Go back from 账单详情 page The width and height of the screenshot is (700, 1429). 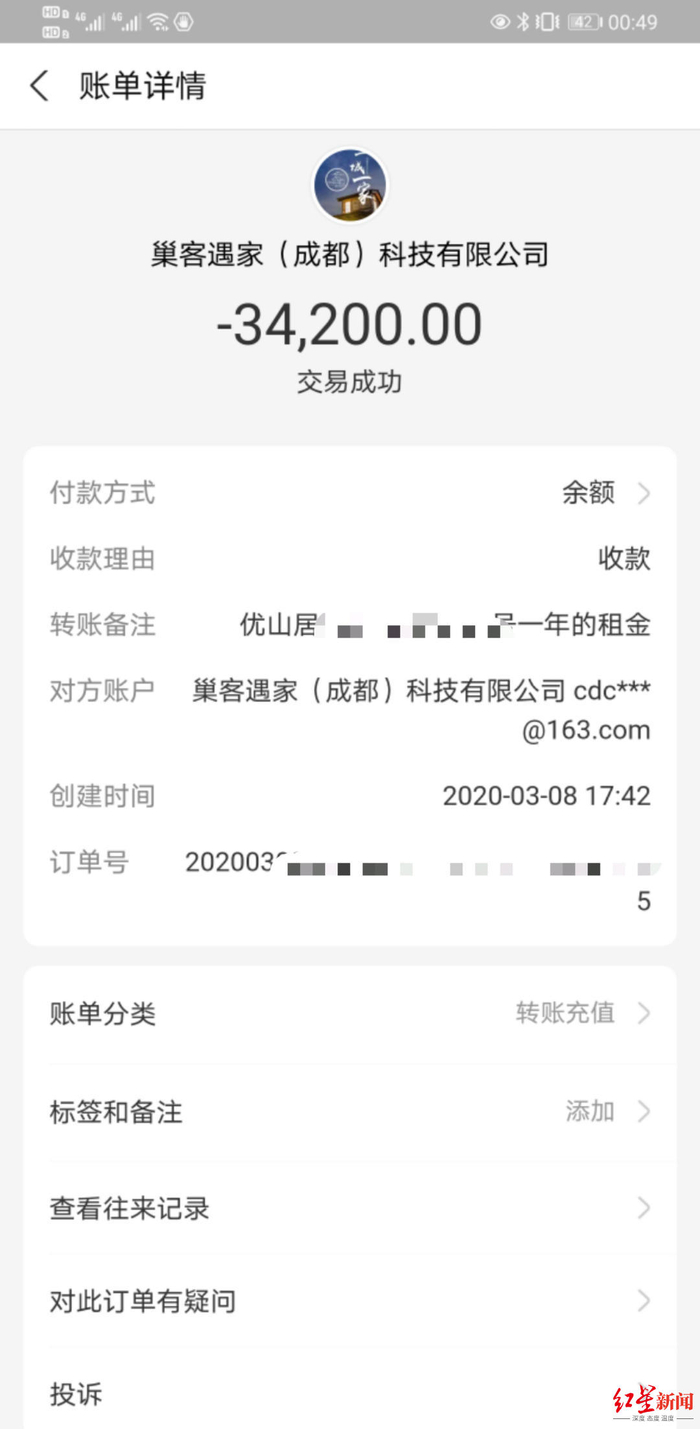pos(39,86)
